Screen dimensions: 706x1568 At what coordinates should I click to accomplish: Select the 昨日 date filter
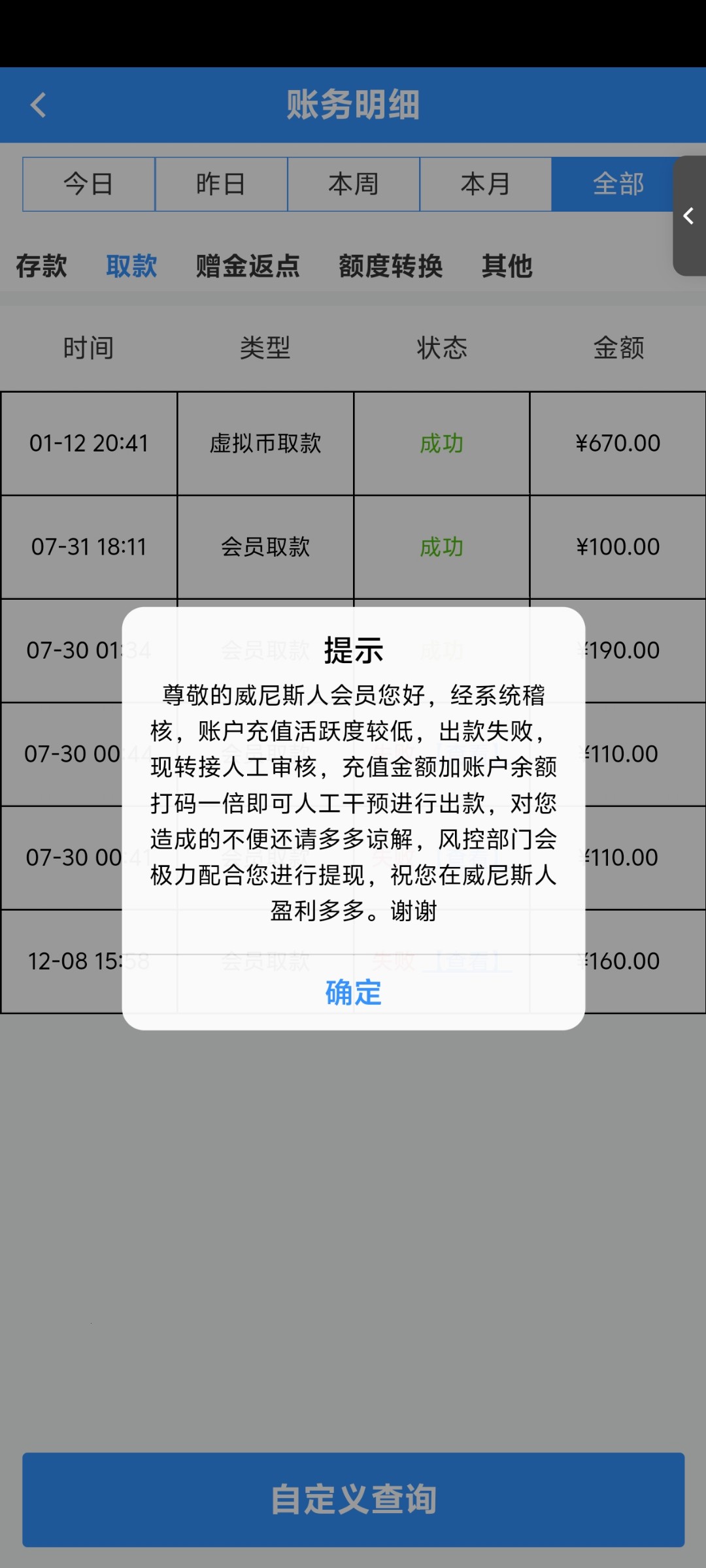click(x=221, y=184)
